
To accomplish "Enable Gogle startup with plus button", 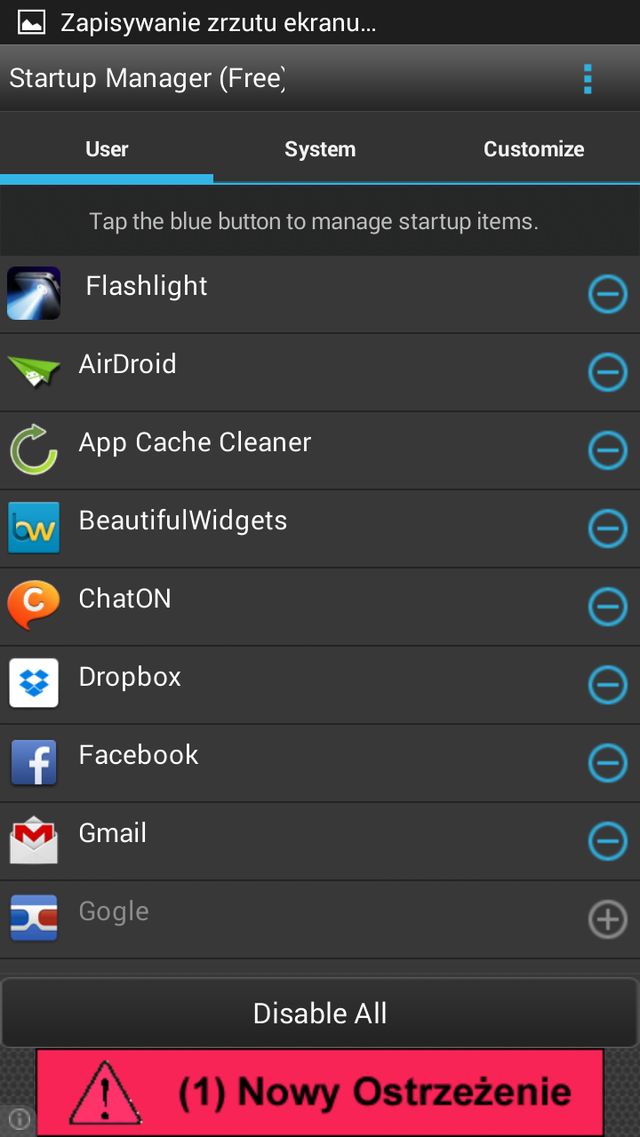I will pyautogui.click(x=607, y=919).
